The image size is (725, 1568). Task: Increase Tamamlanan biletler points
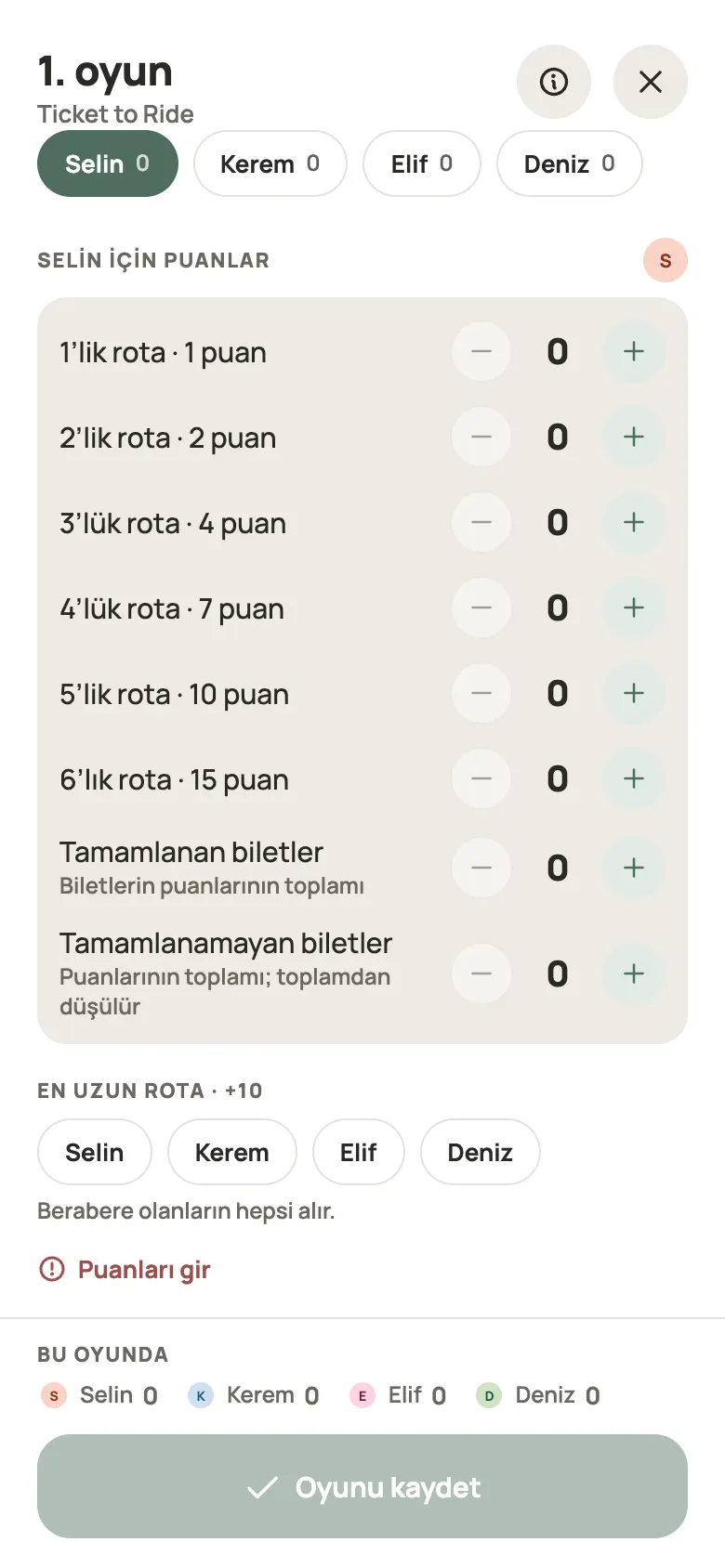(x=634, y=868)
